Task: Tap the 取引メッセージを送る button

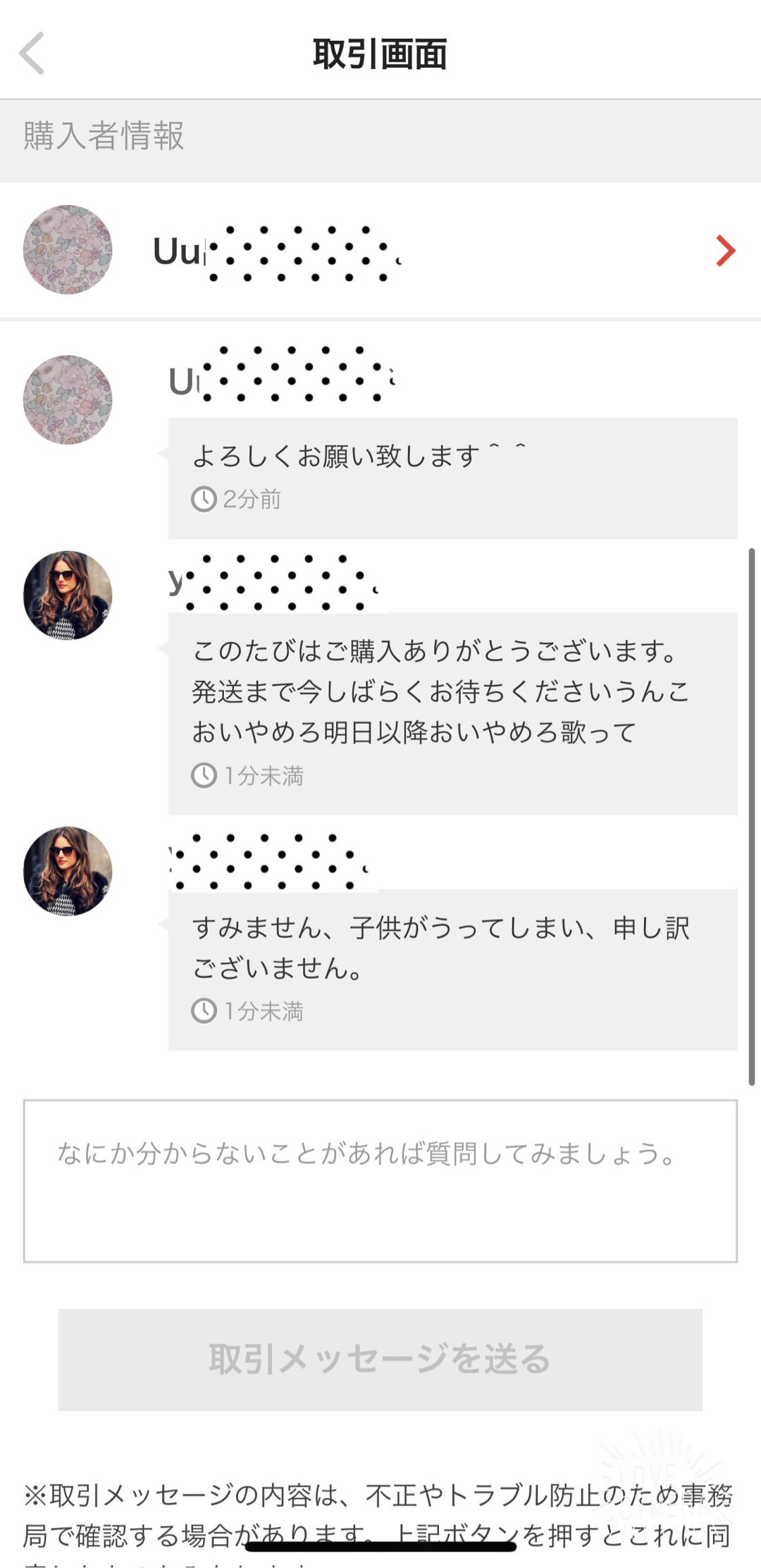Action: pos(380,1359)
